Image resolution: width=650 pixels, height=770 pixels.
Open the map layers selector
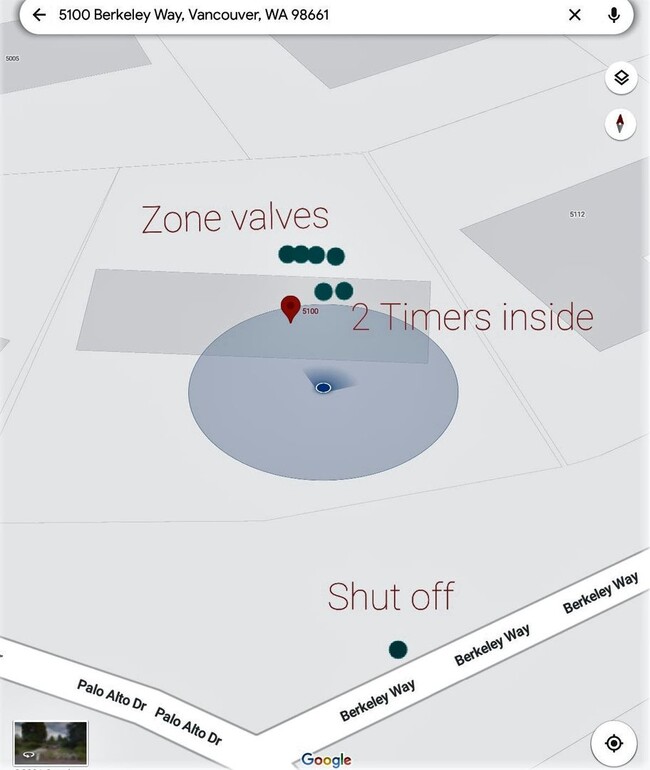click(621, 78)
